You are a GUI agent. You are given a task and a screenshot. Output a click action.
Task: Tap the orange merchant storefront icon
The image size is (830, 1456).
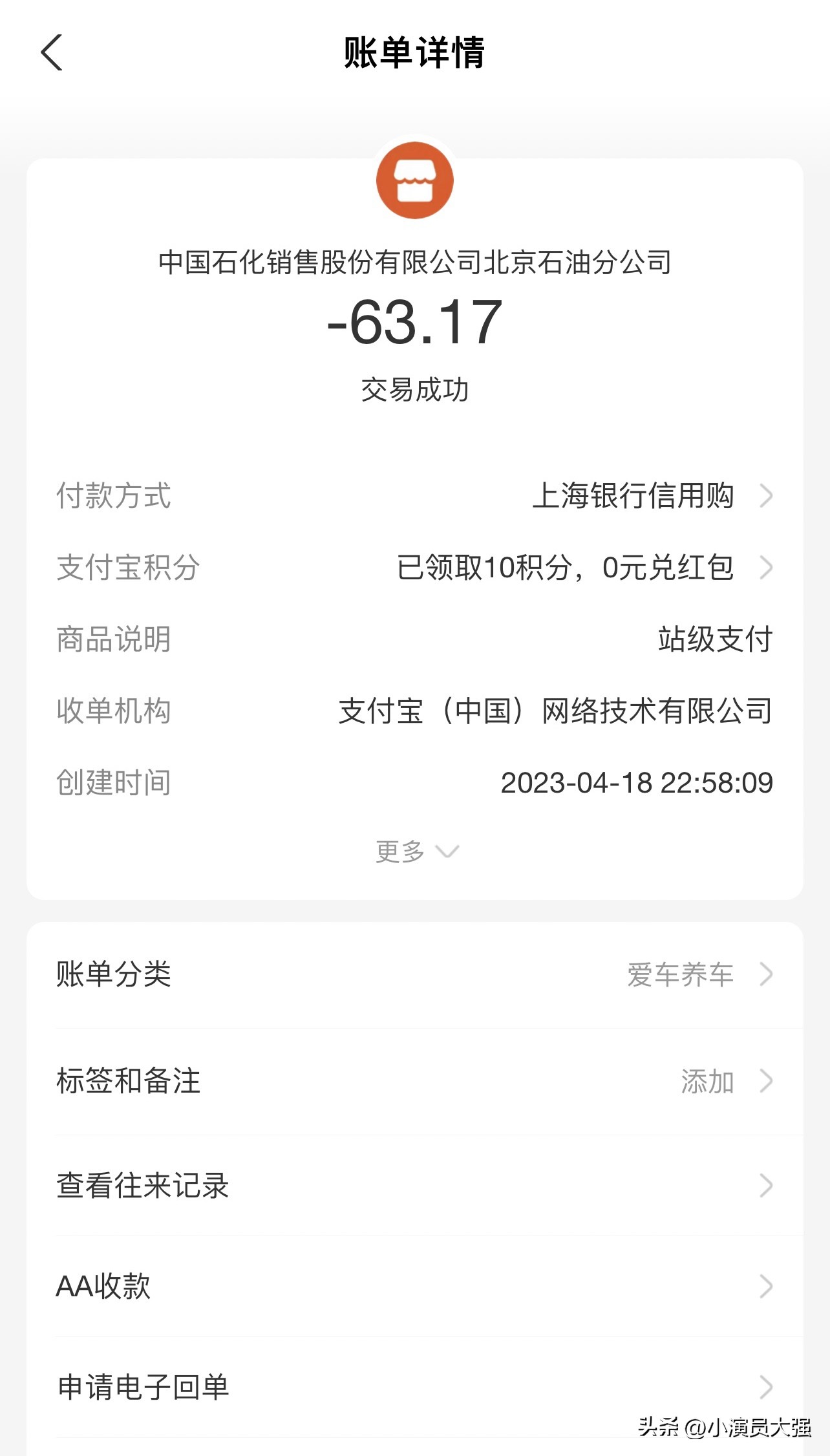[x=416, y=180]
